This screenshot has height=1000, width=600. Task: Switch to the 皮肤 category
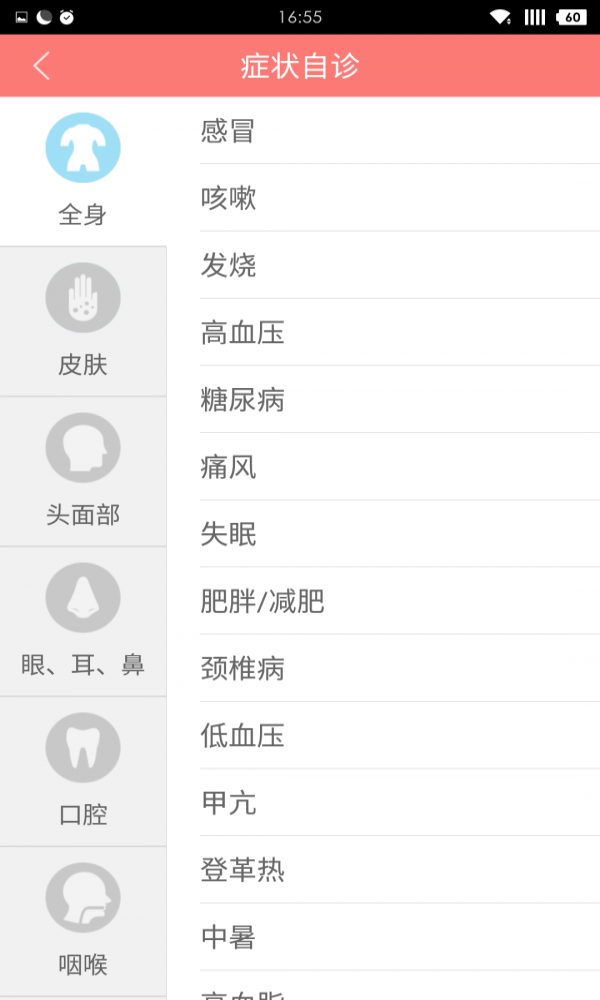[x=83, y=321]
